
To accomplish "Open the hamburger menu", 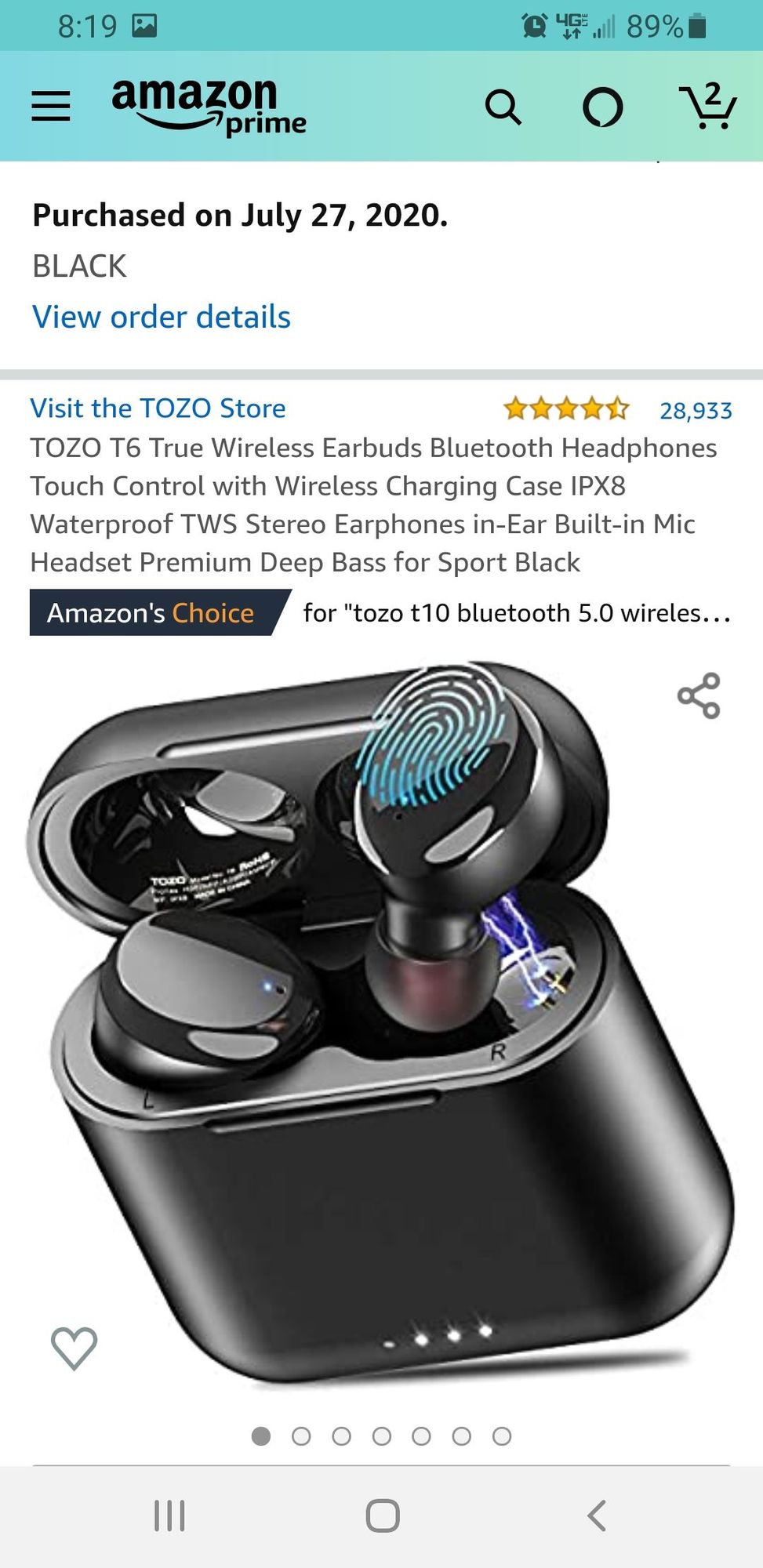I will pos(51,106).
